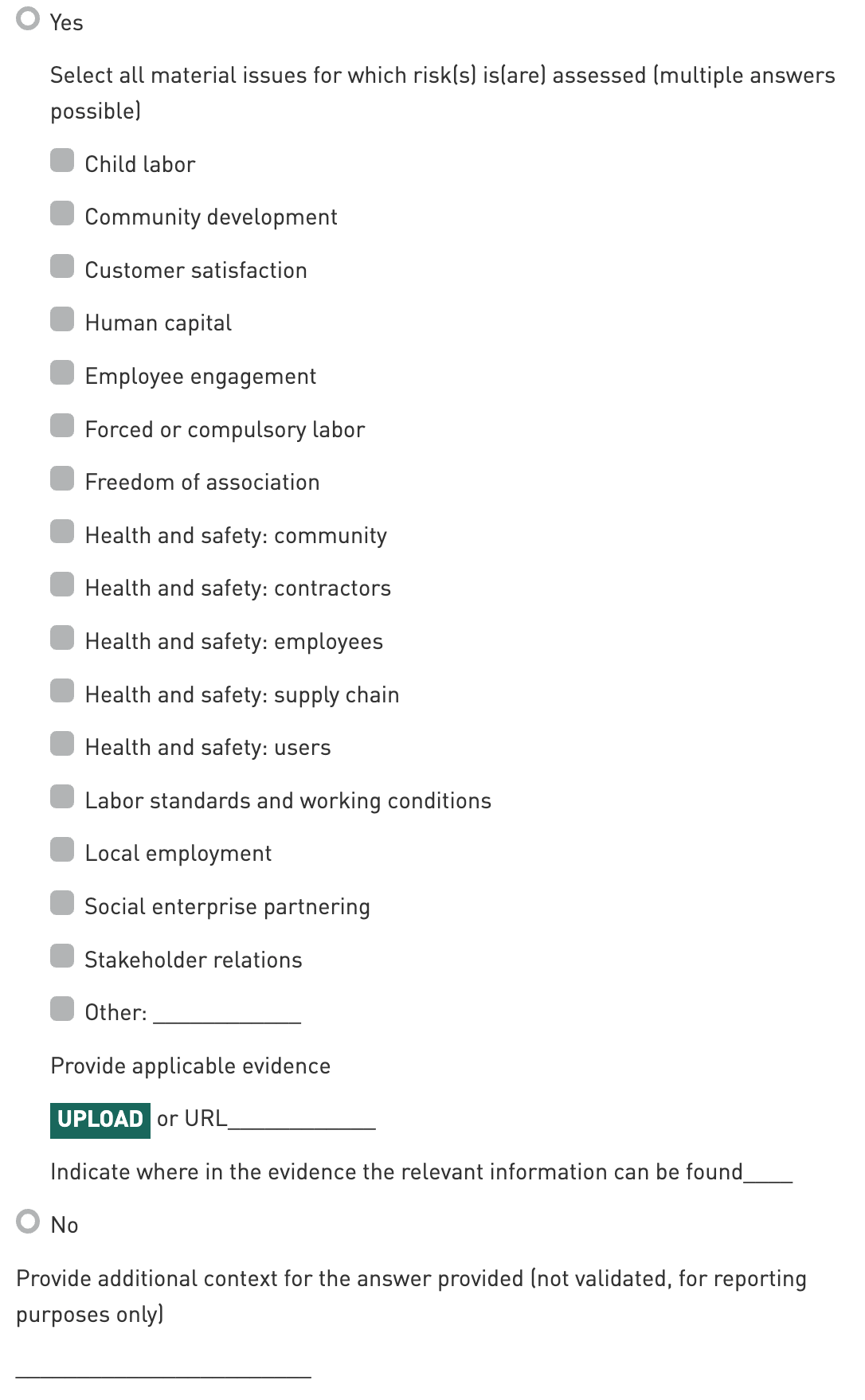Check Health and safety: supply chain

coord(62,691)
